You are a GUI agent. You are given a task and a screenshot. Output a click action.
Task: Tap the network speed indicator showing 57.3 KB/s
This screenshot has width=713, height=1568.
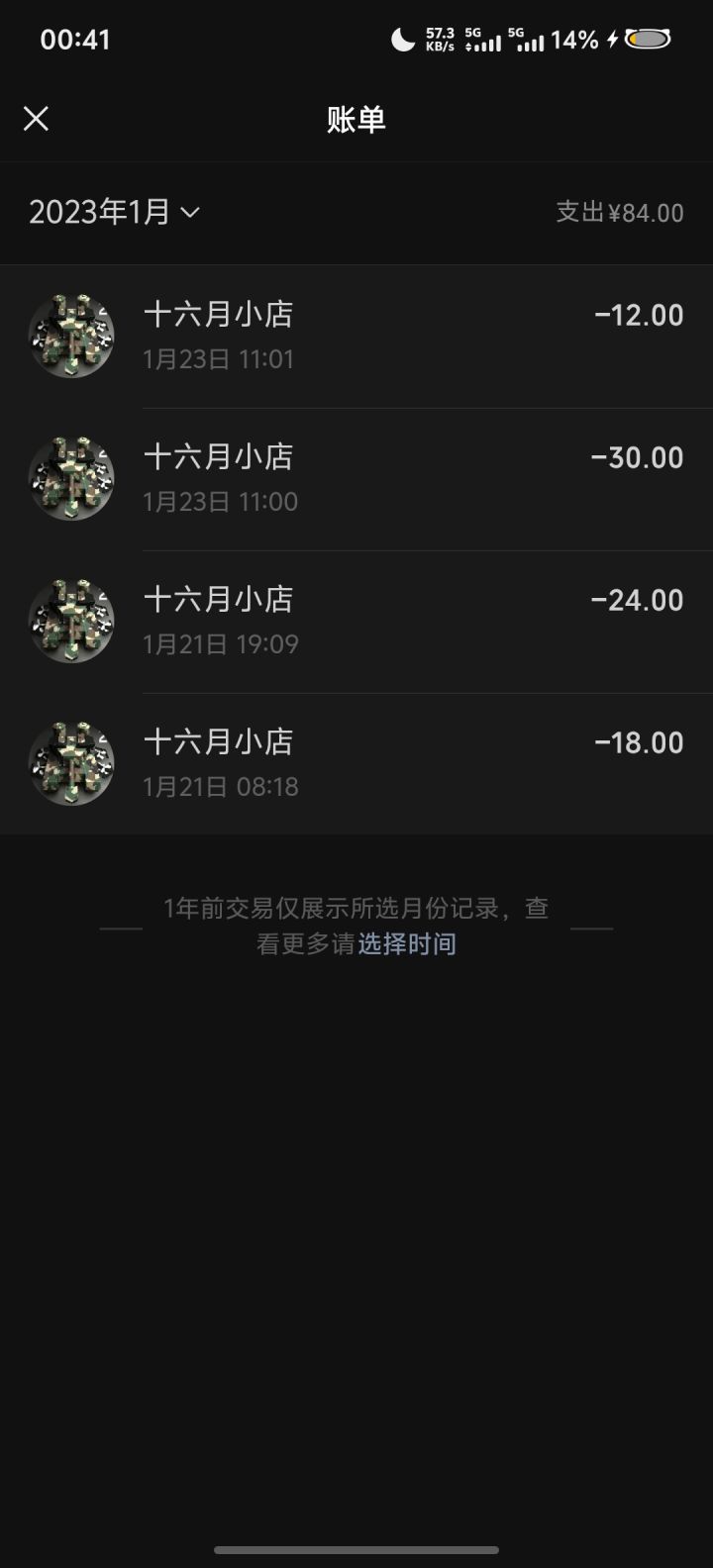pos(440,40)
